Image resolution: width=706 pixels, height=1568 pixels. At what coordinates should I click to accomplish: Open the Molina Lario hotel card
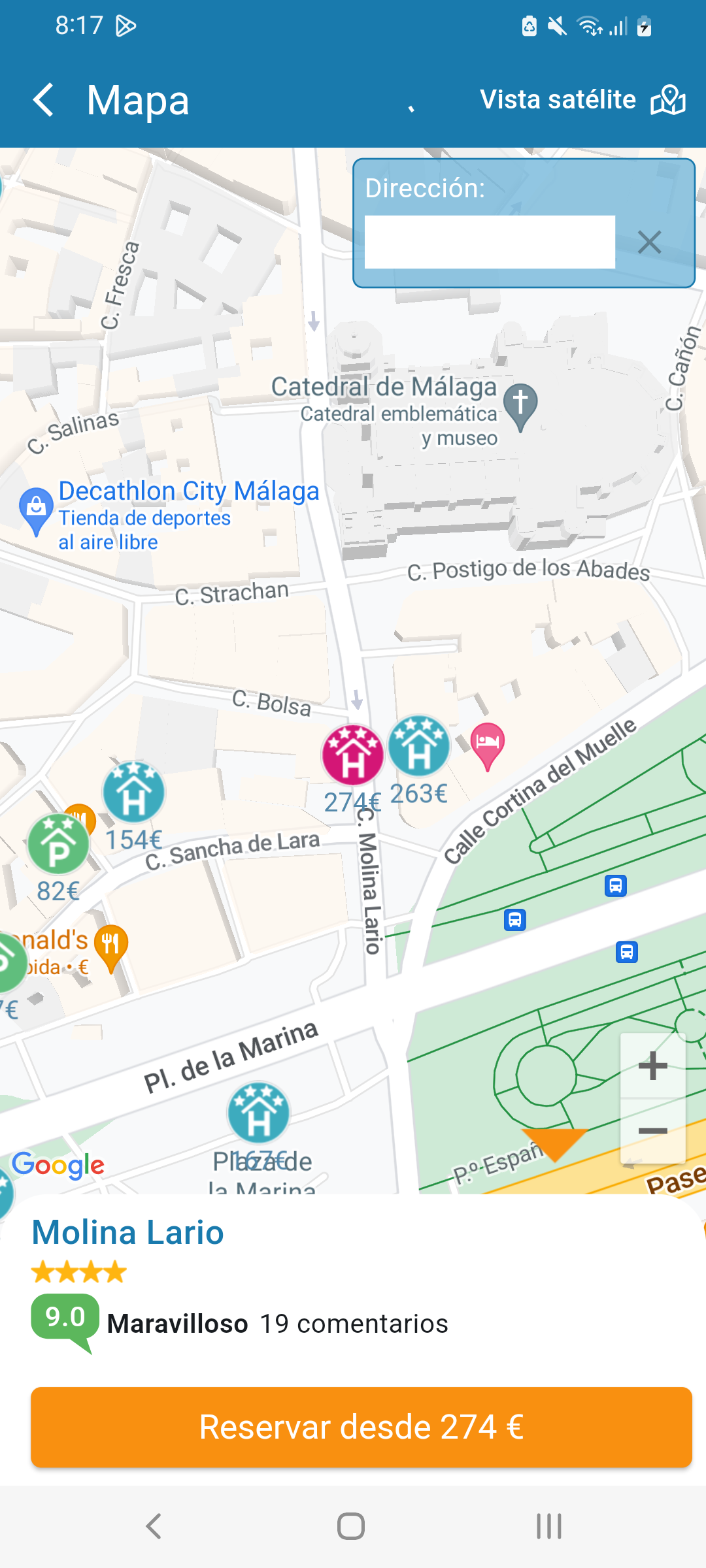click(x=128, y=1233)
